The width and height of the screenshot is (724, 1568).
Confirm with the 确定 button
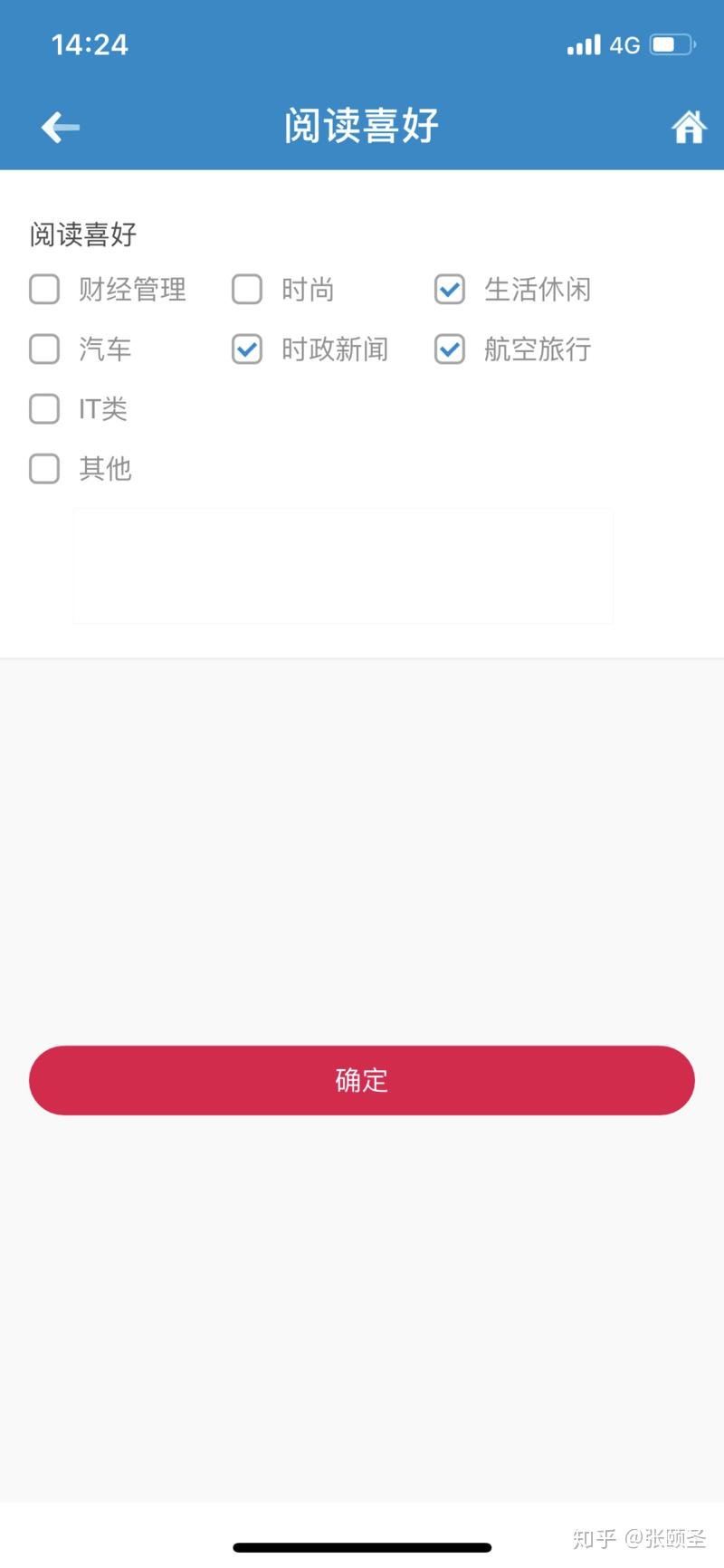pyautogui.click(x=362, y=1080)
